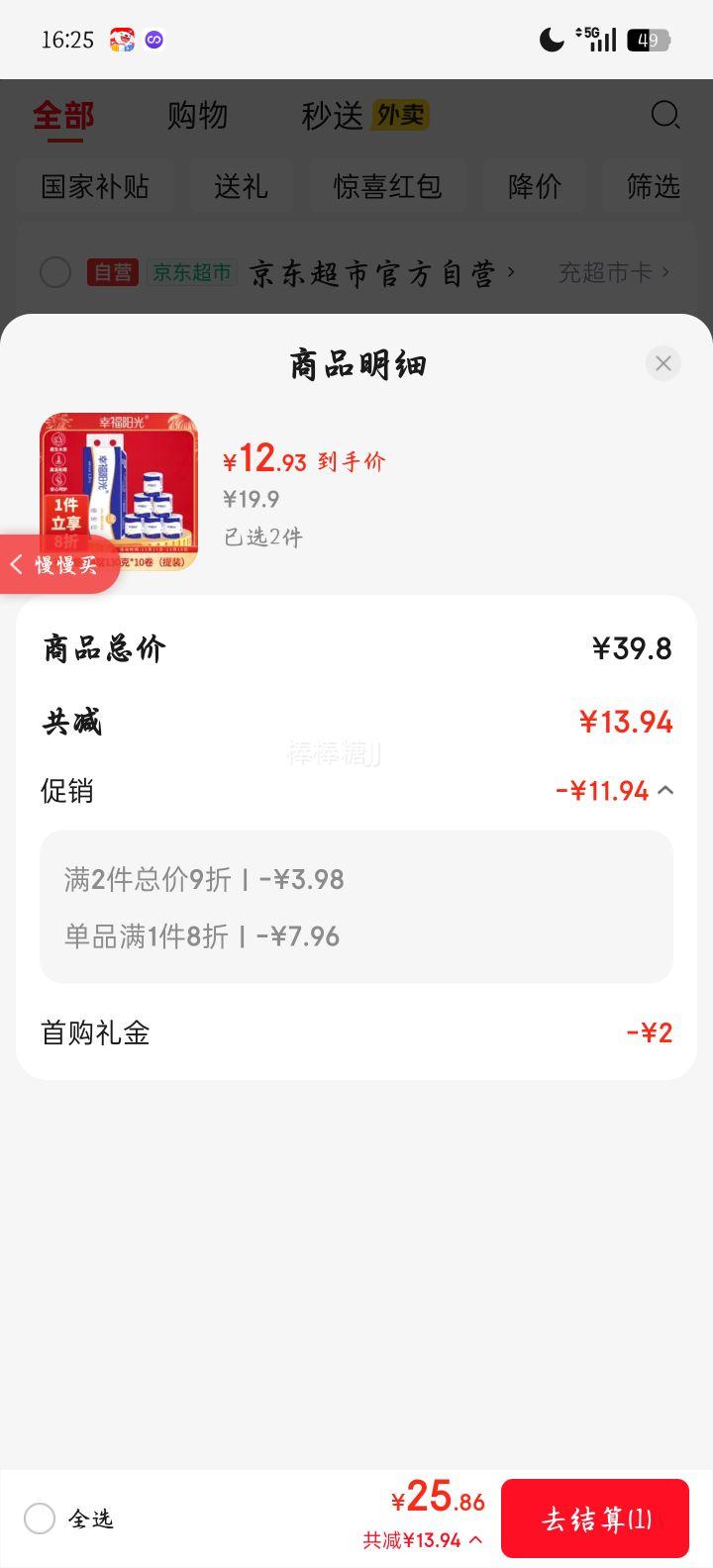The image size is (713, 1568).
Task: Tap the emoji sticker icon in status bar
Action: tap(121, 39)
